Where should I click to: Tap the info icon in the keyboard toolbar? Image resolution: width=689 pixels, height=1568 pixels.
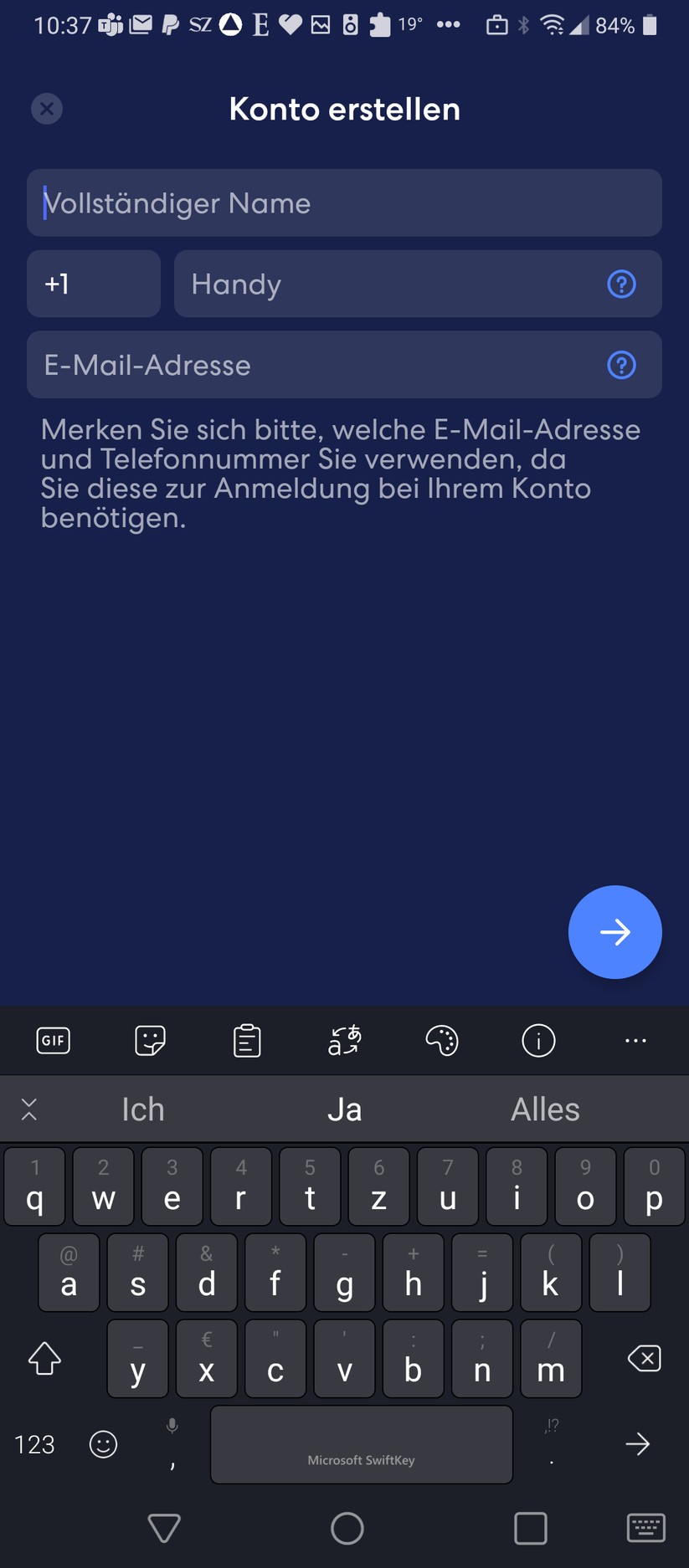pos(538,1040)
